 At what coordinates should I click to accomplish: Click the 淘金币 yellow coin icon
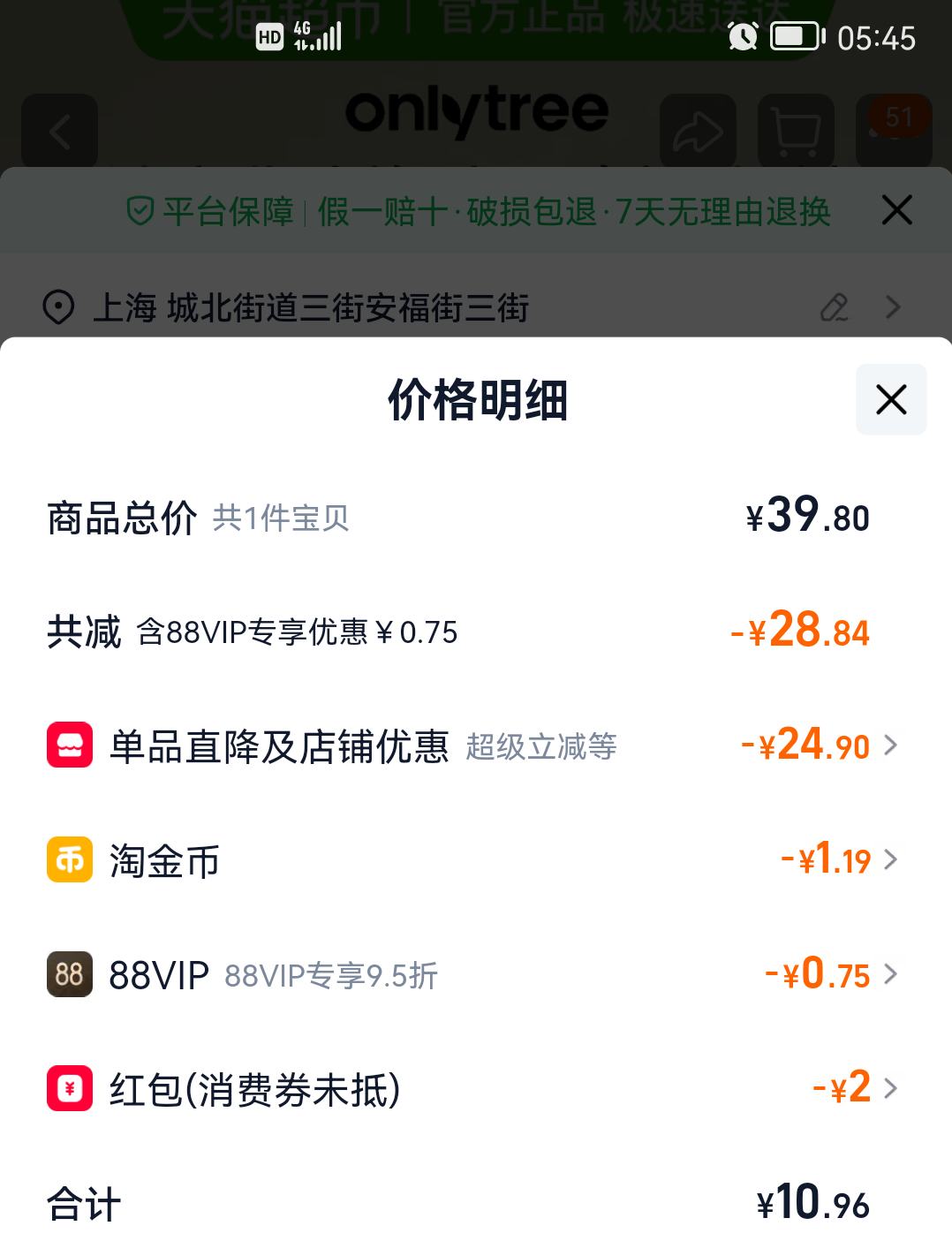pyautogui.click(x=70, y=859)
